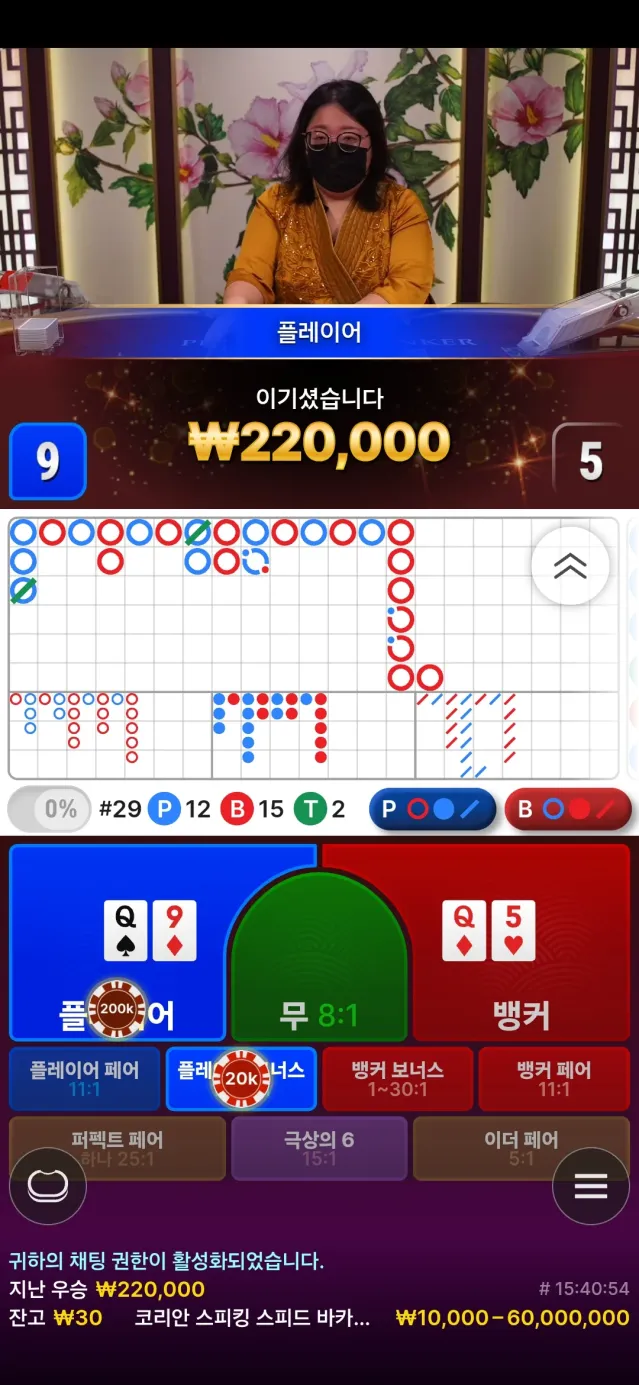Bet on 극상의 6
Viewport: 639px width, 1385px height.
[x=319, y=1148]
